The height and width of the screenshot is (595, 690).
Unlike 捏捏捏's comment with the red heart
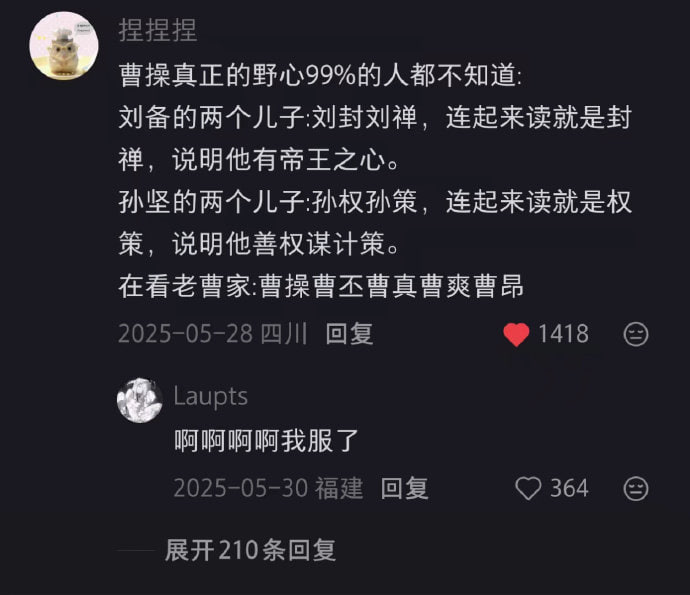[516, 334]
